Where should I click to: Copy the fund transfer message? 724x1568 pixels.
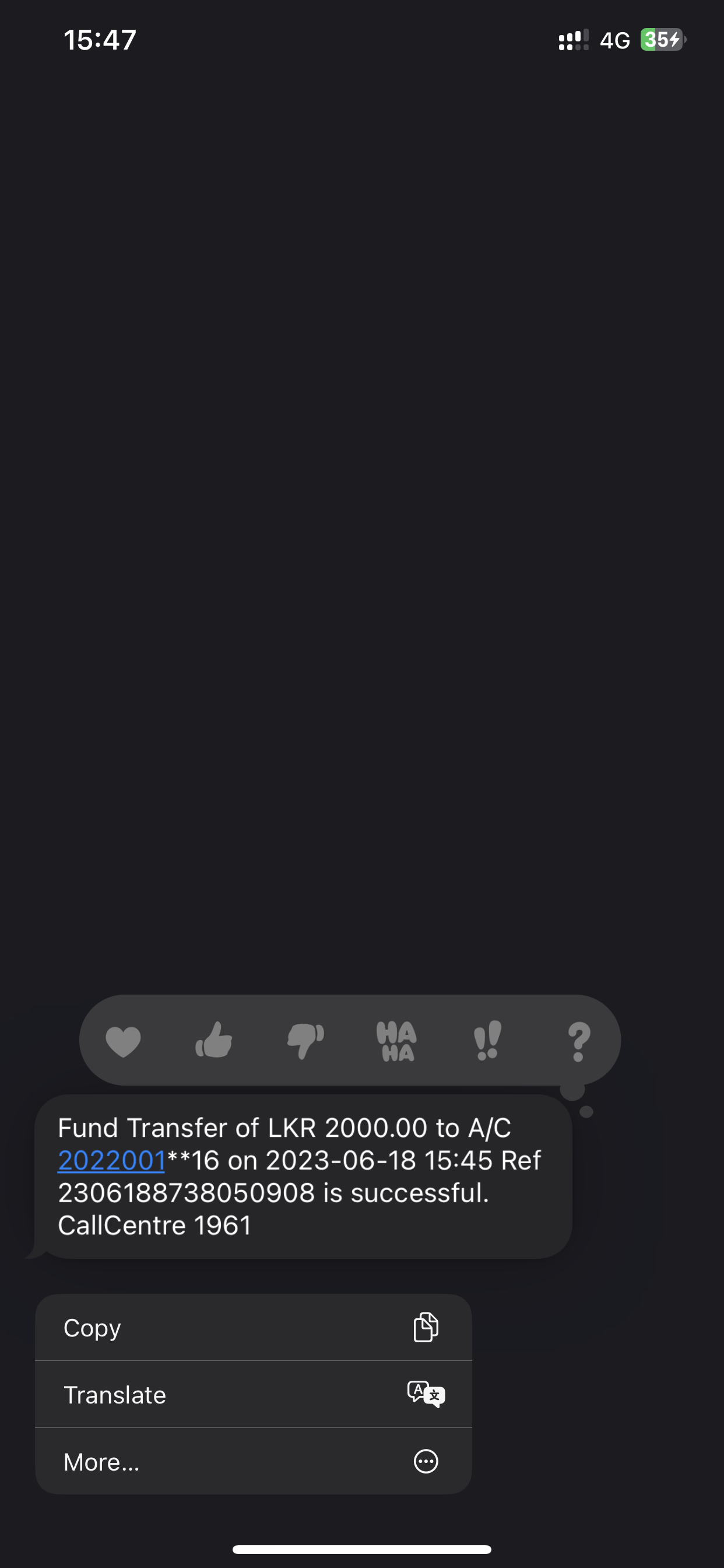tap(253, 1328)
